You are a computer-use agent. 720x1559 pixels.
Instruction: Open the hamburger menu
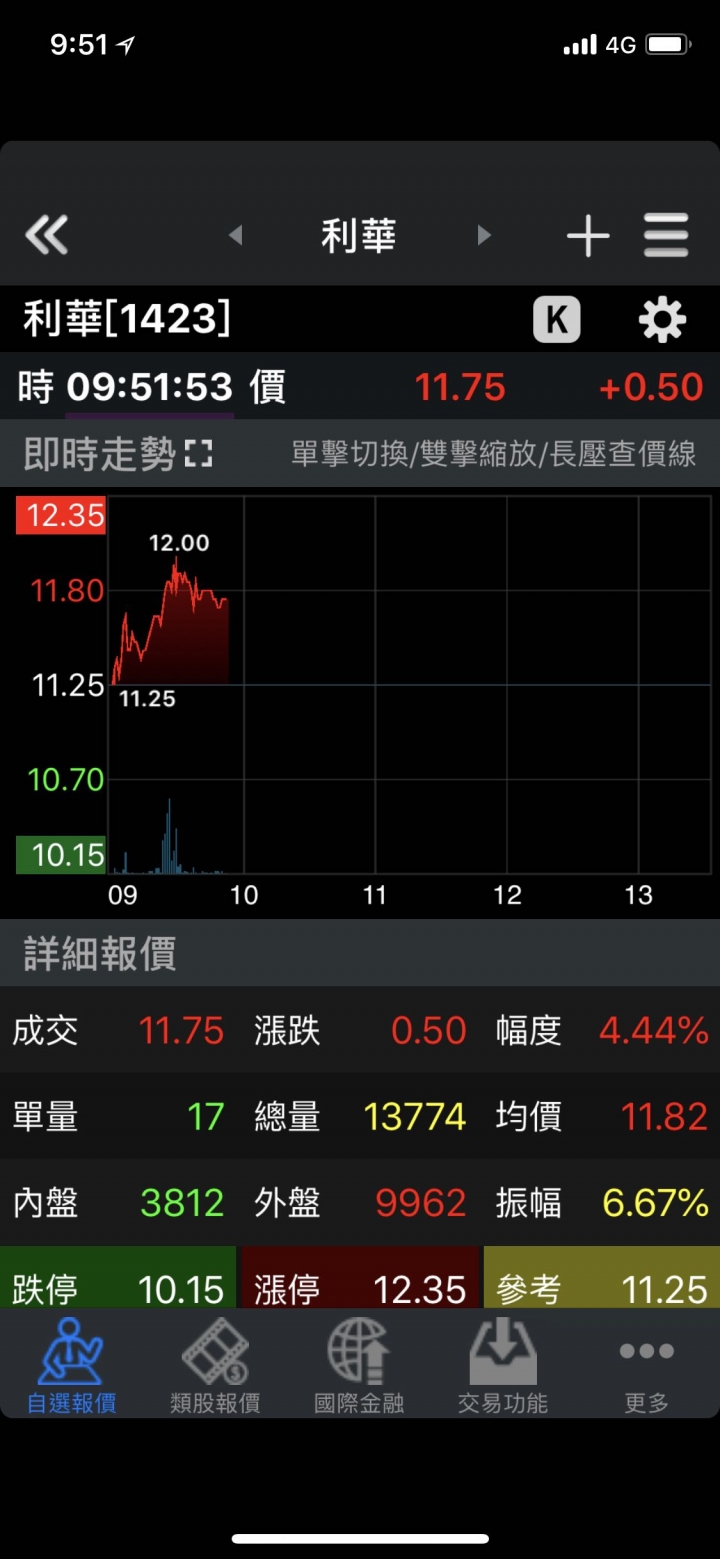[666, 236]
